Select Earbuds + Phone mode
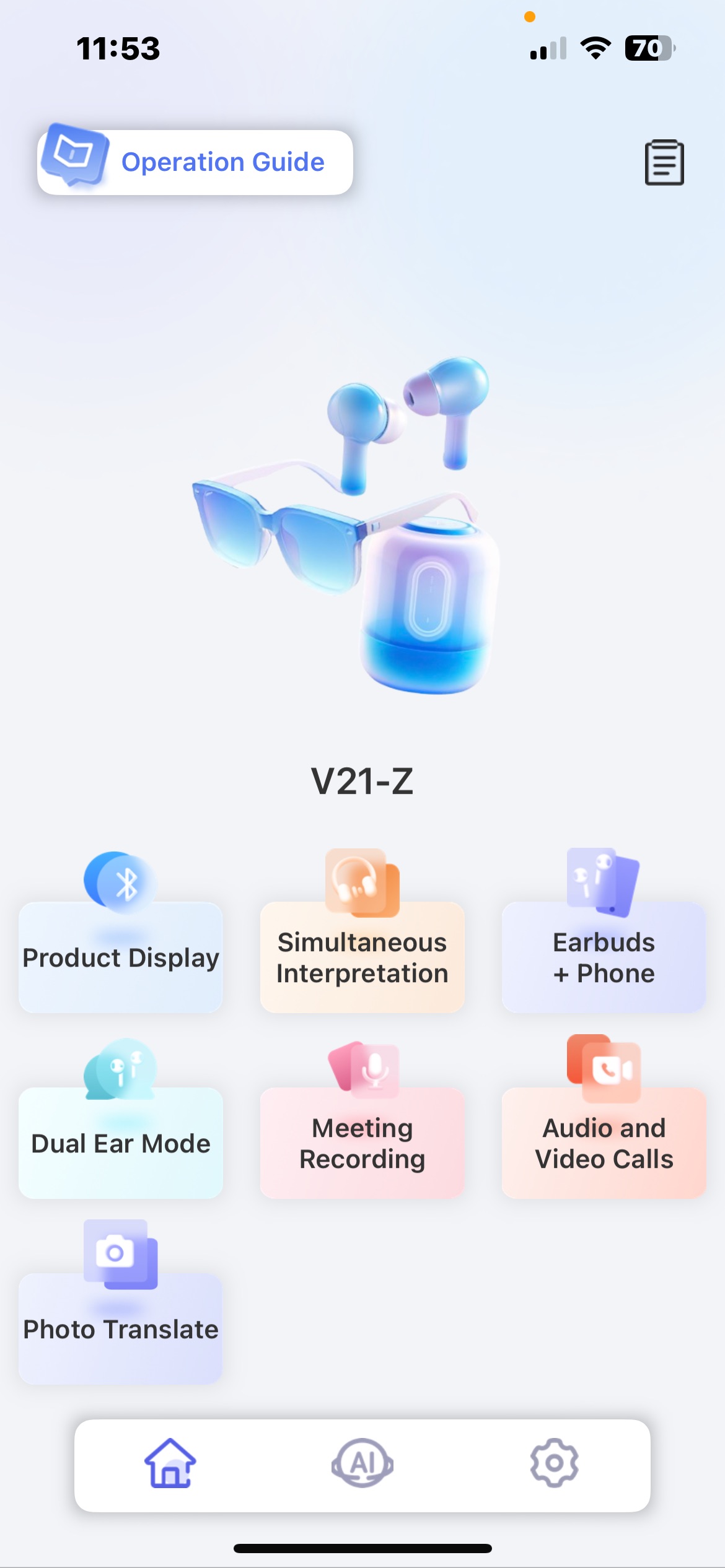This screenshot has height=1568, width=725. (604, 957)
